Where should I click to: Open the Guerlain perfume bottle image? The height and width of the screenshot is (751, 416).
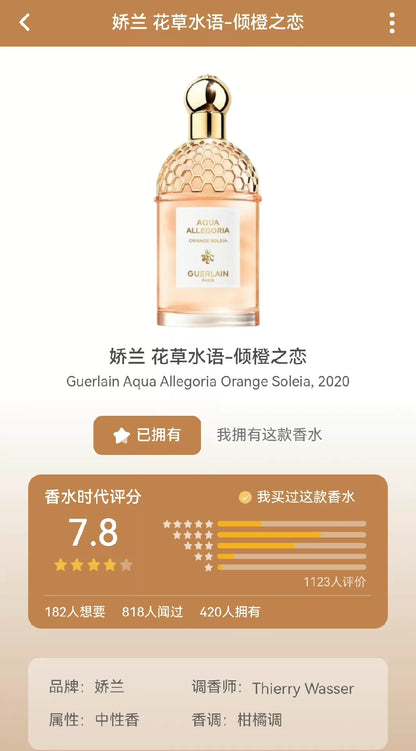pyautogui.click(x=208, y=201)
